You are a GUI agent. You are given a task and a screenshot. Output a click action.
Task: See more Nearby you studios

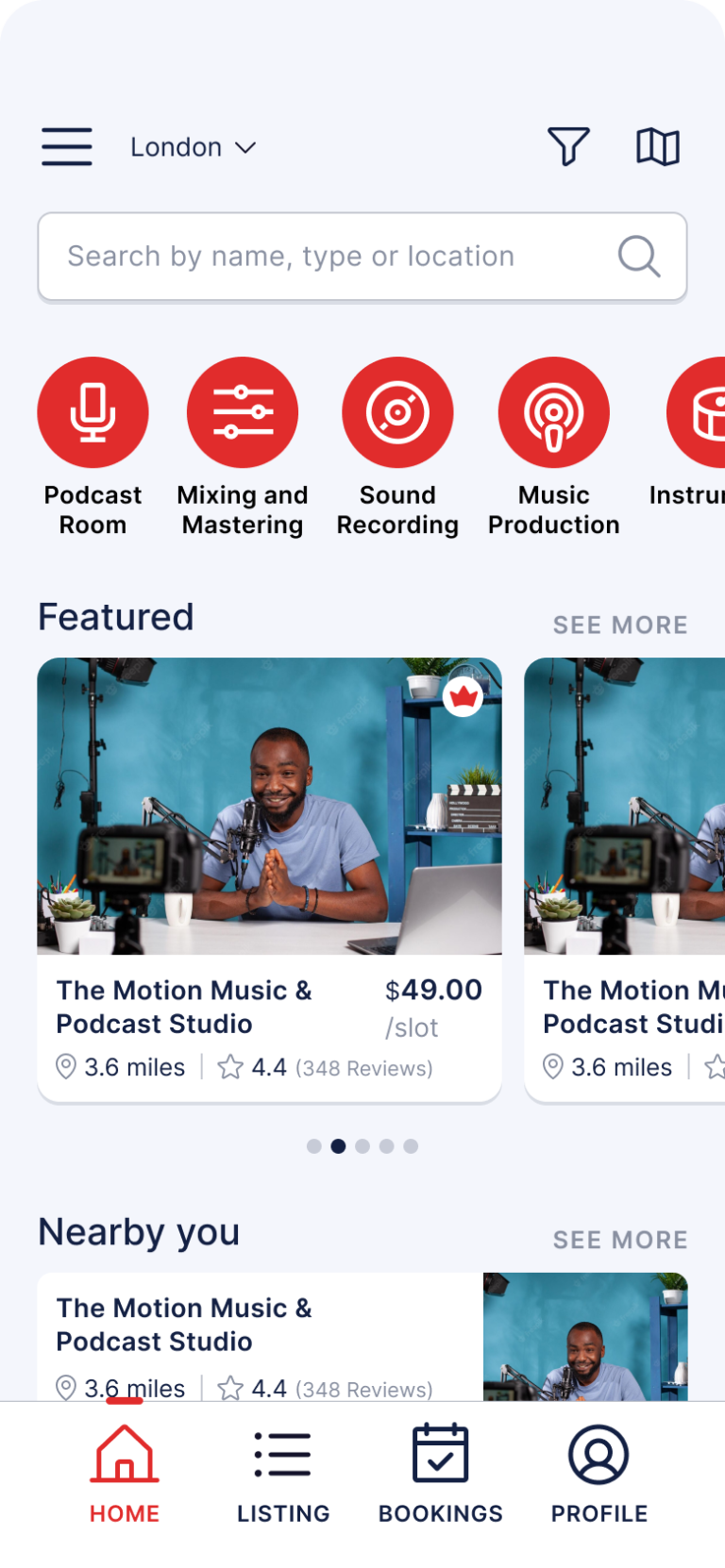click(x=620, y=1240)
